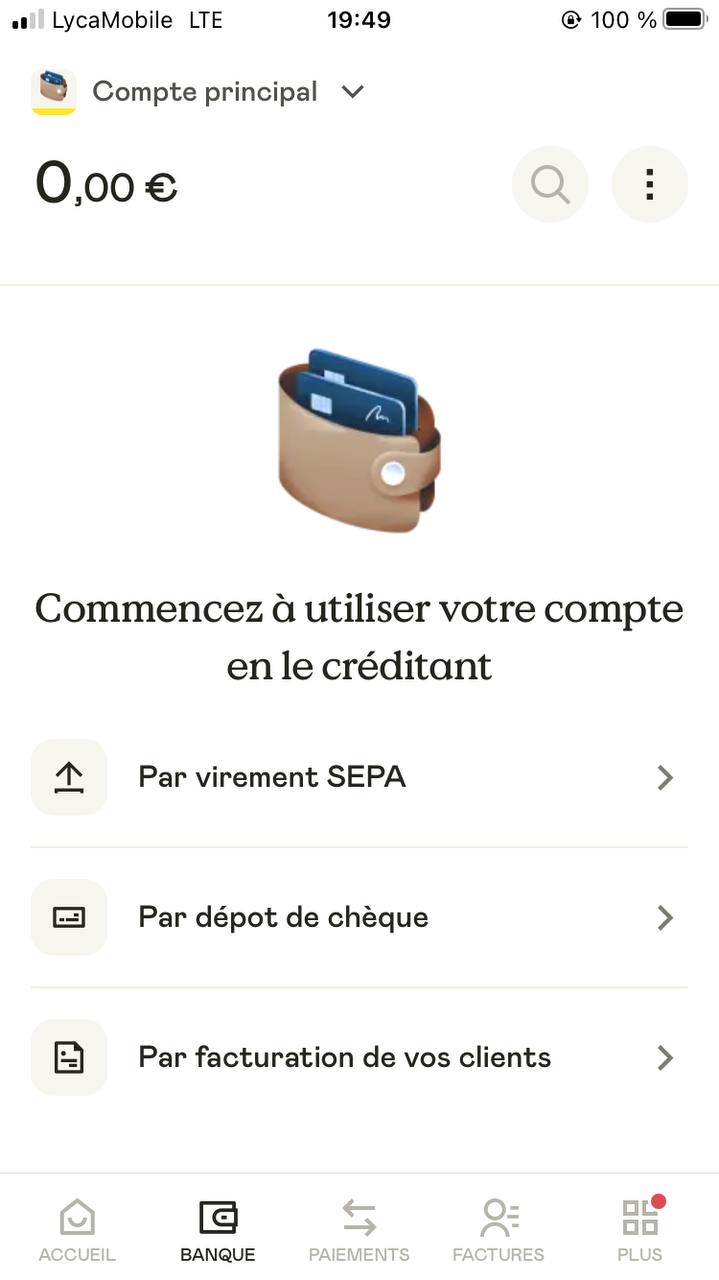The width and height of the screenshot is (719, 1280).
Task: Open Par facturation de vos clients
Action: coord(359,1057)
